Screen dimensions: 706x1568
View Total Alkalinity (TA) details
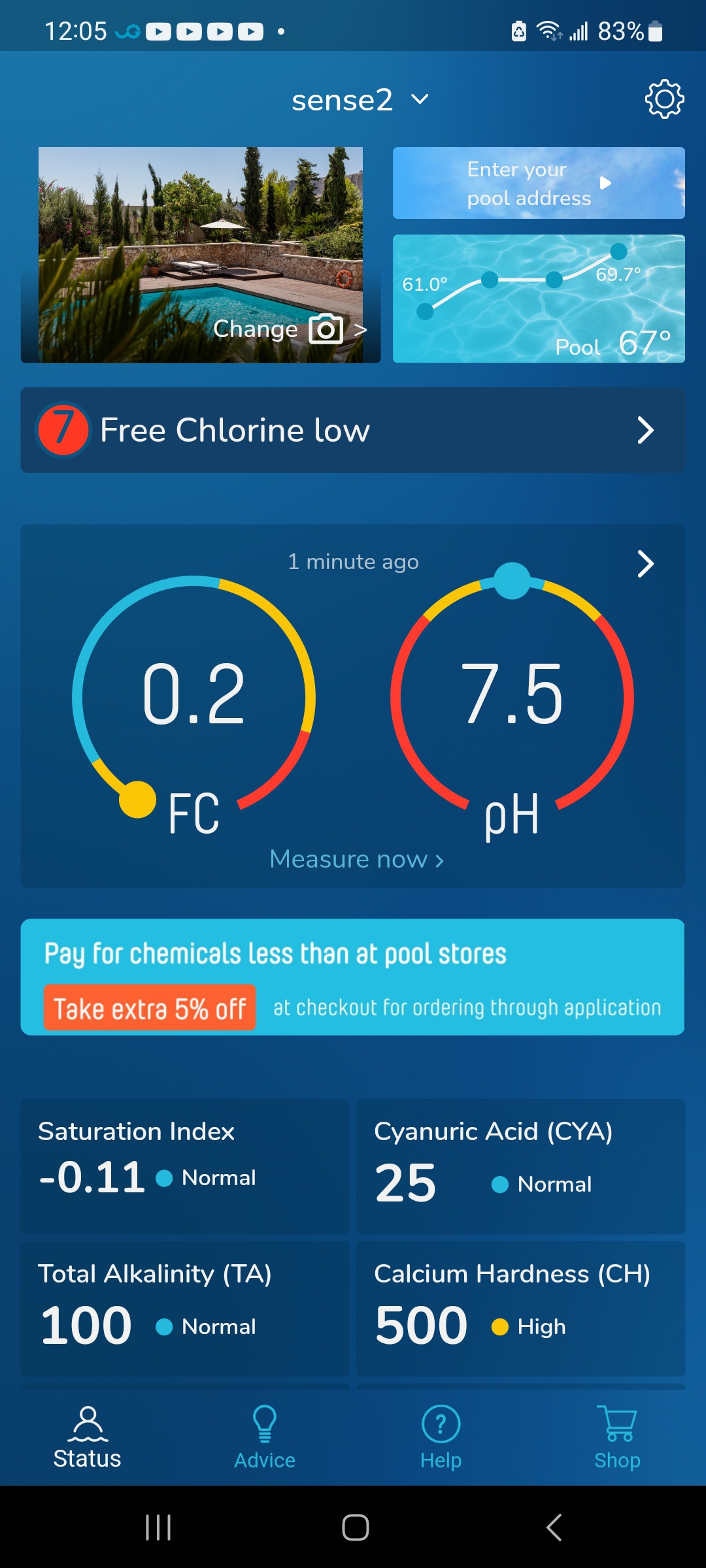coord(185,1309)
